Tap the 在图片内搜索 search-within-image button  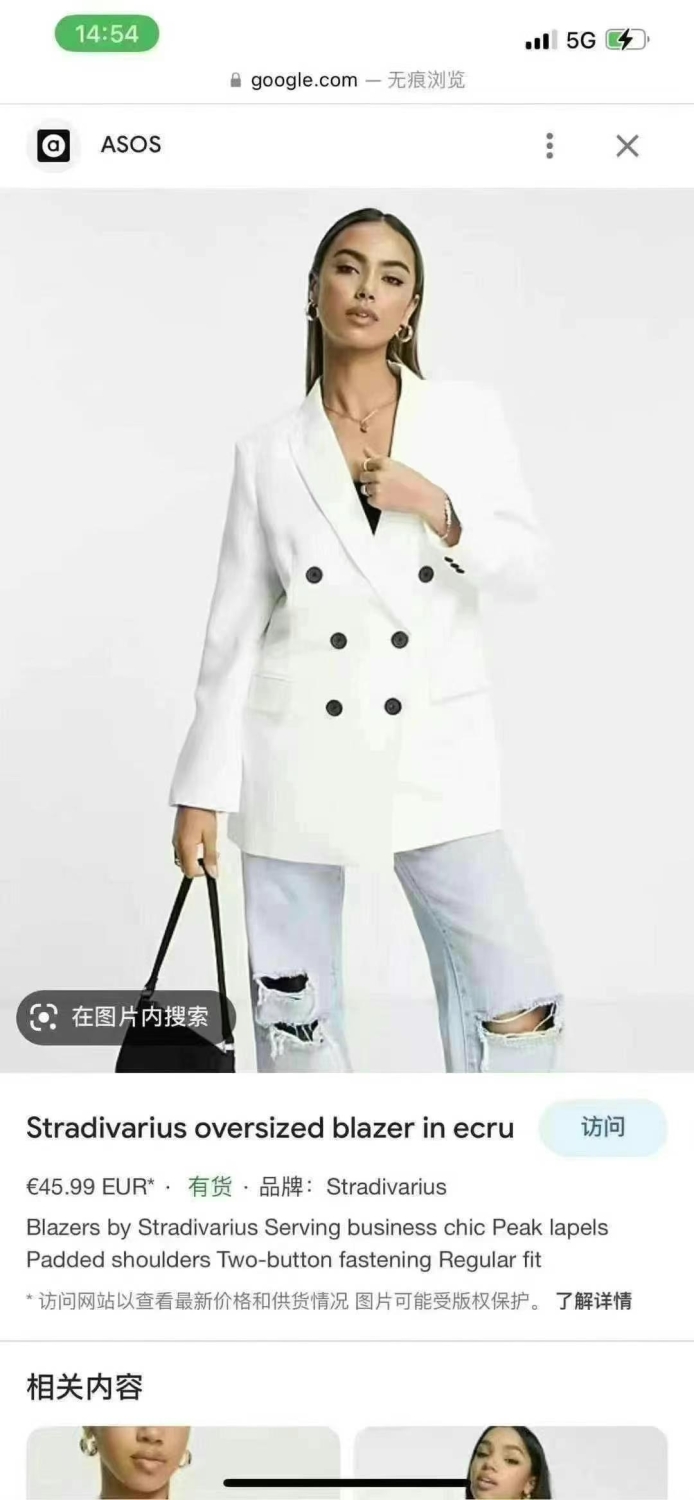point(126,1018)
